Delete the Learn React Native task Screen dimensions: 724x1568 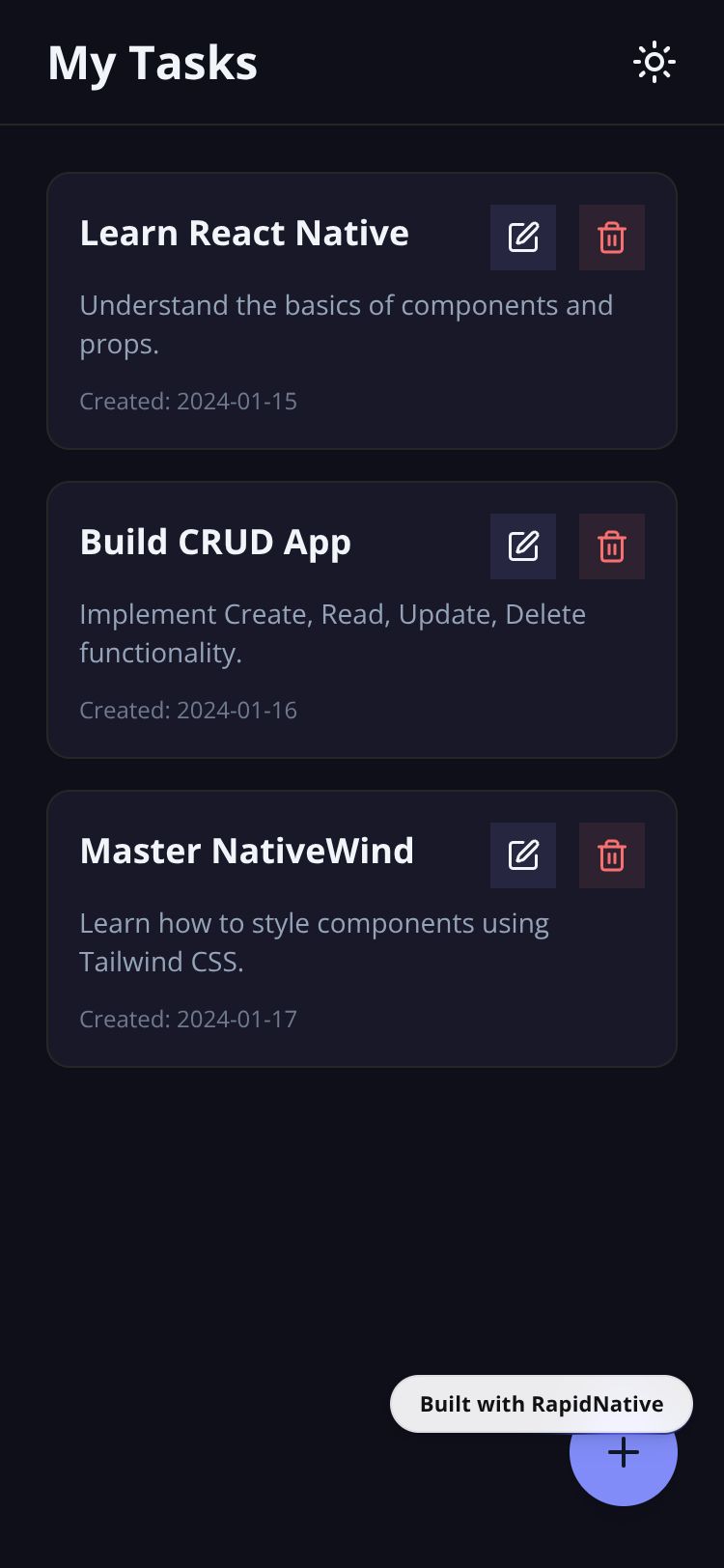[x=612, y=238]
